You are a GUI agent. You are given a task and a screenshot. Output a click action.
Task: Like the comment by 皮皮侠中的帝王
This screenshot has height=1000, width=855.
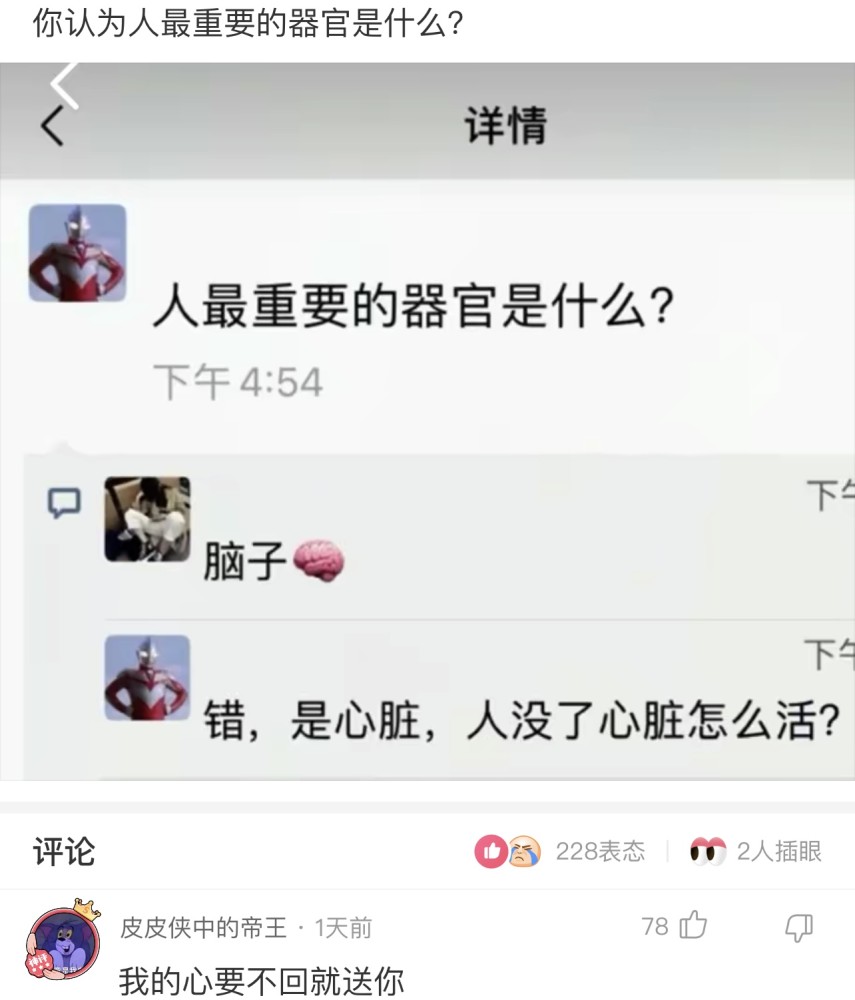692,927
